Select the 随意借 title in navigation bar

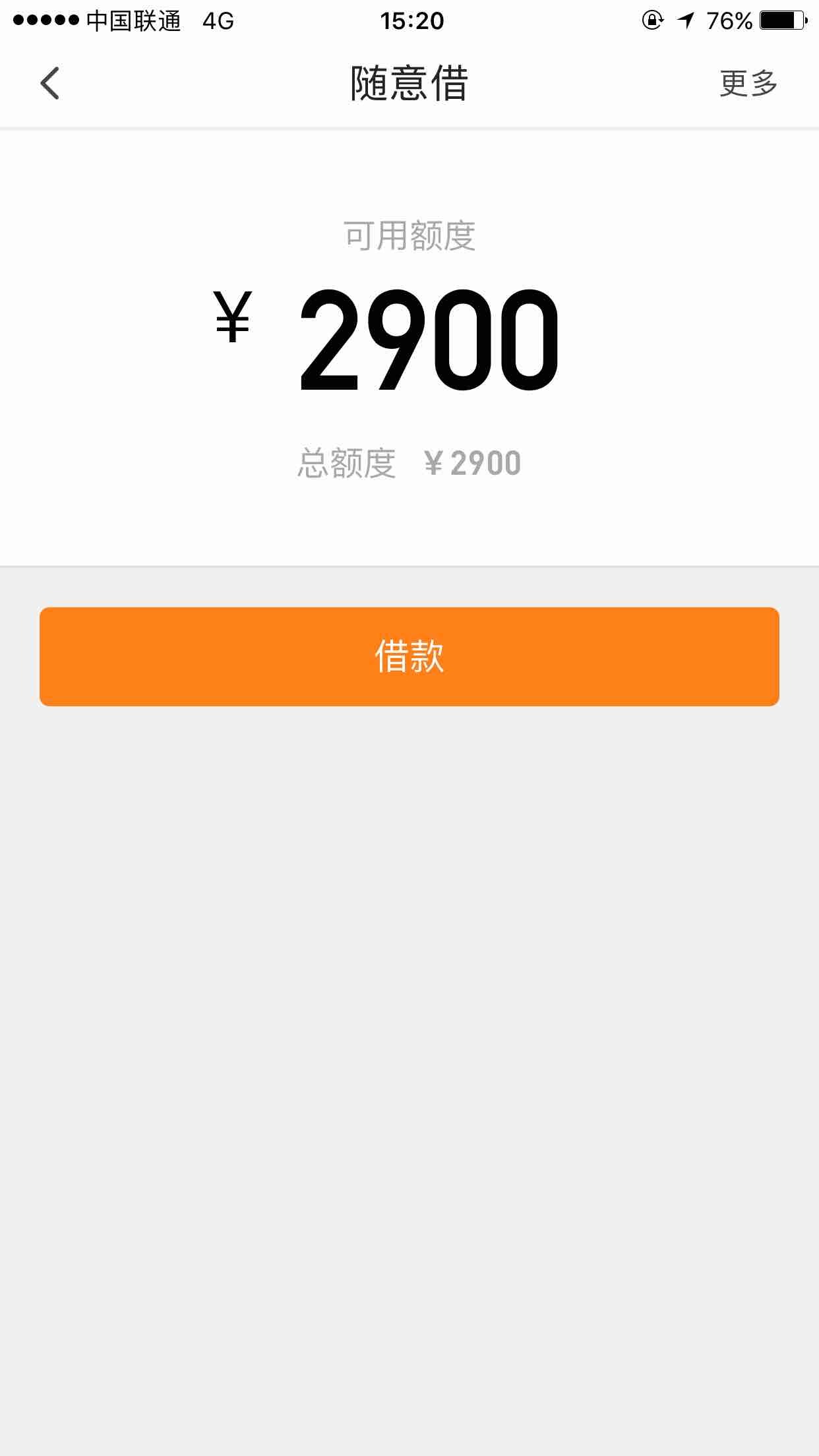(409, 84)
